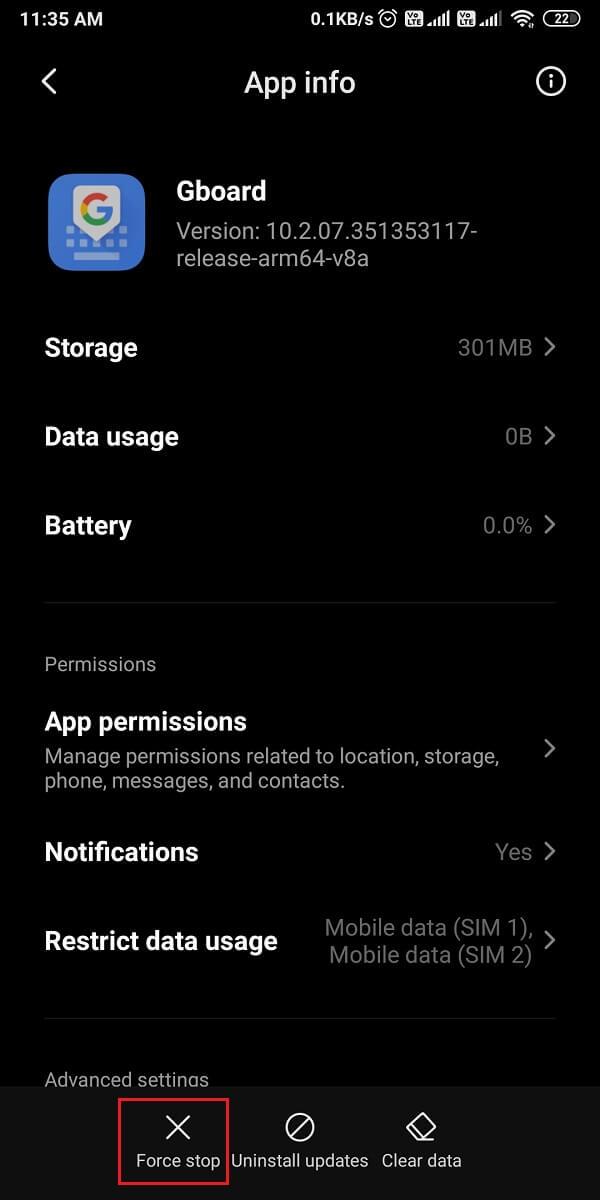The height and width of the screenshot is (1200, 600).
Task: Open the Notifications setting
Action: [x=300, y=852]
